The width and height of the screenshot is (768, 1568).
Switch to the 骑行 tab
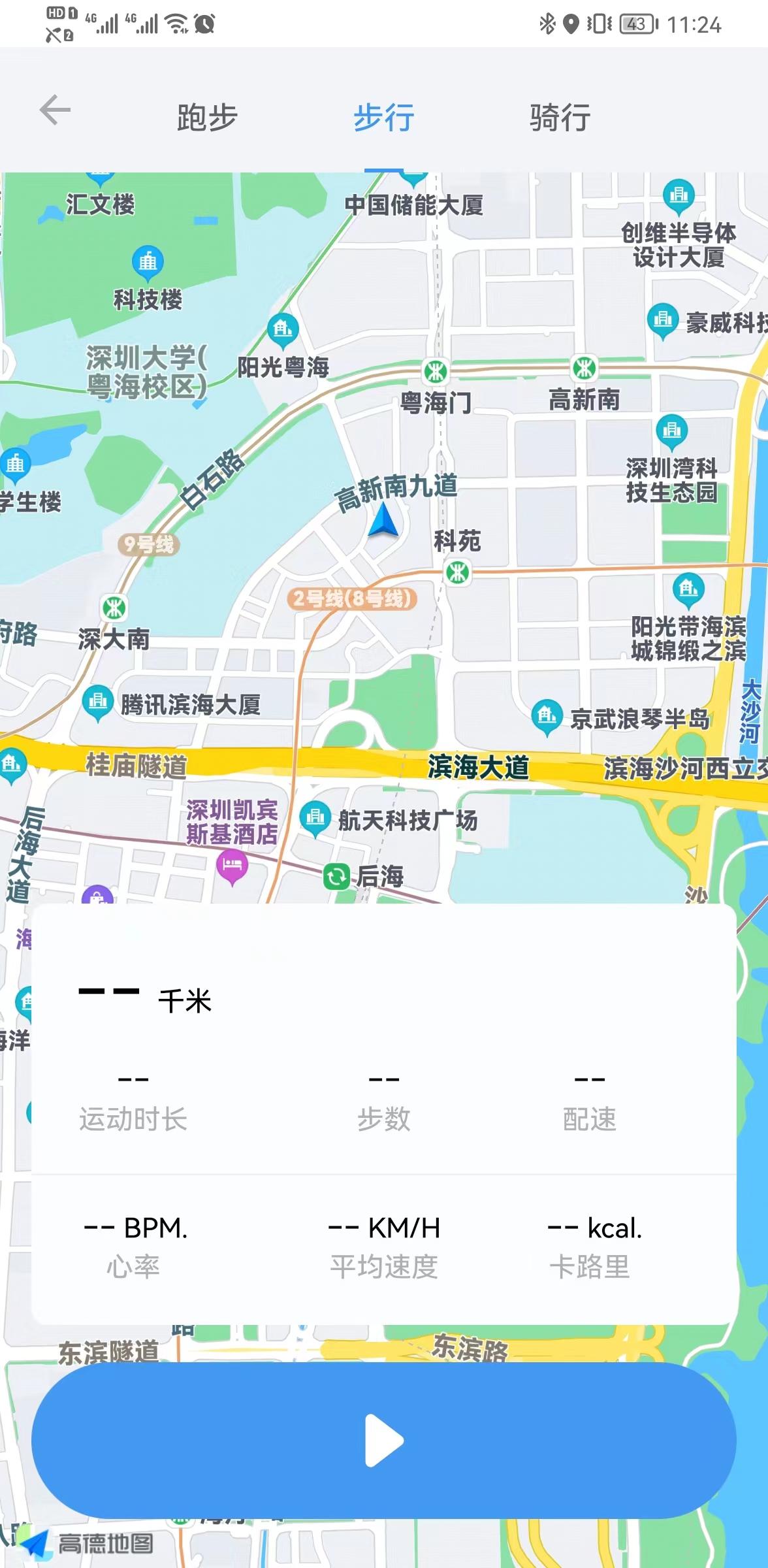(558, 118)
